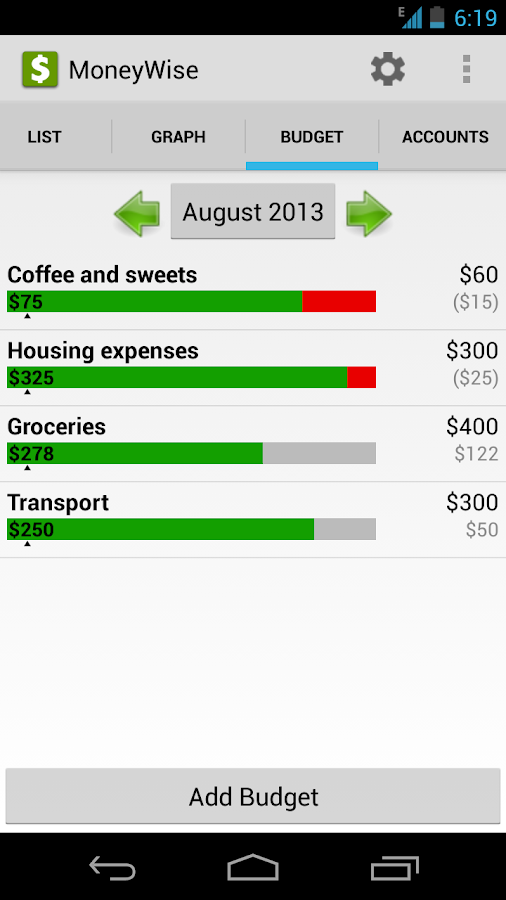Tap the MoneyWise app icon
The height and width of the screenshot is (900, 506).
tap(40, 69)
